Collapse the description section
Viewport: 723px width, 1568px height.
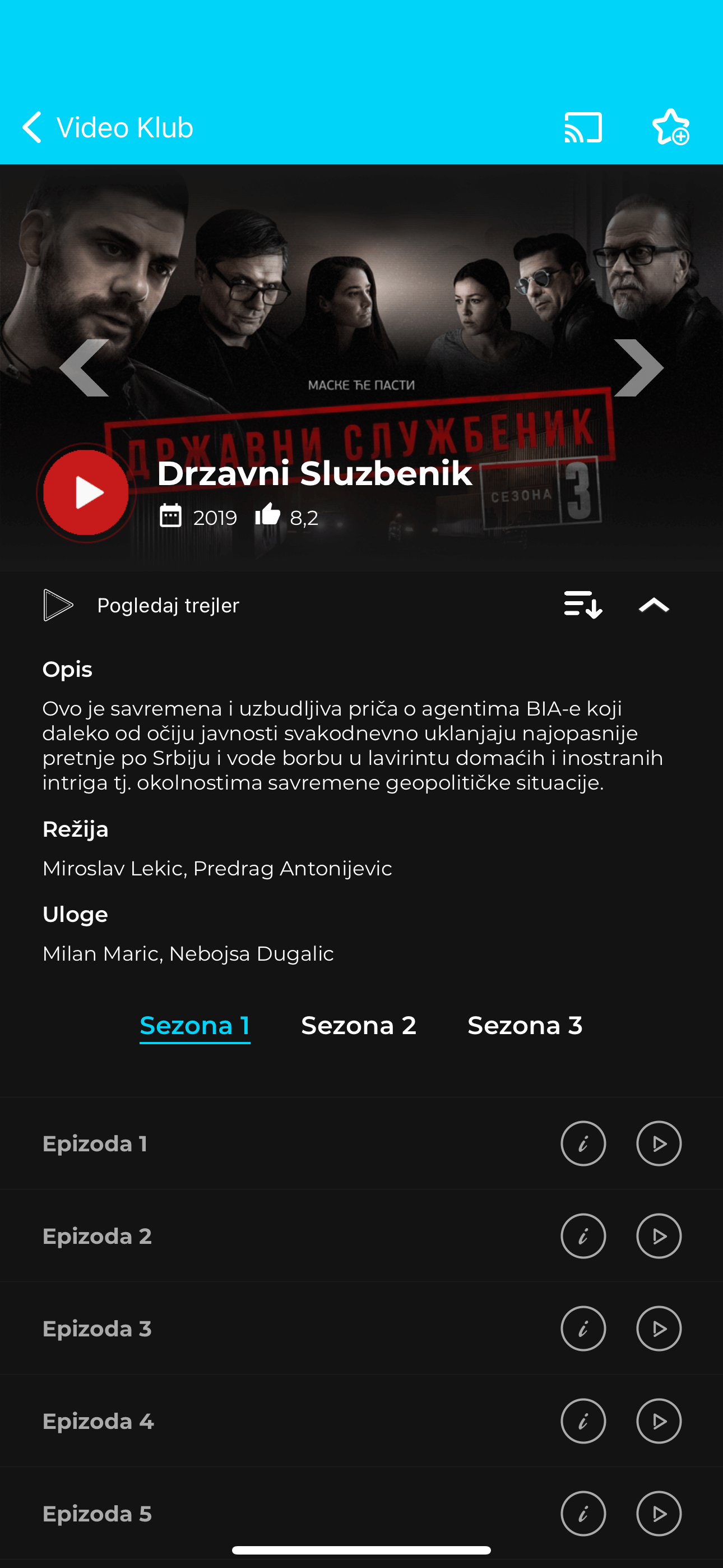[654, 605]
